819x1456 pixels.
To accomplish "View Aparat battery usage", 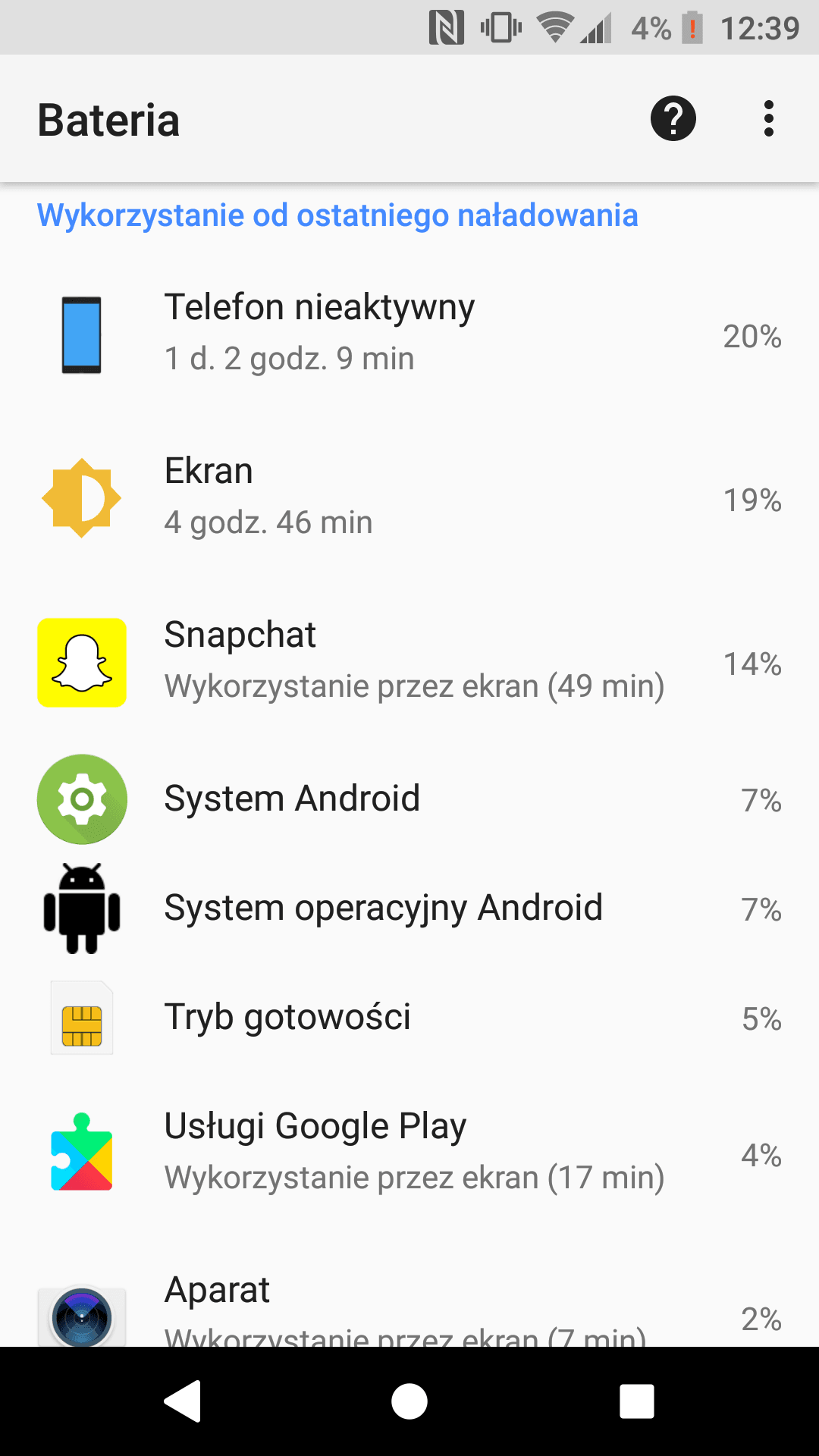I will [x=409, y=1291].
